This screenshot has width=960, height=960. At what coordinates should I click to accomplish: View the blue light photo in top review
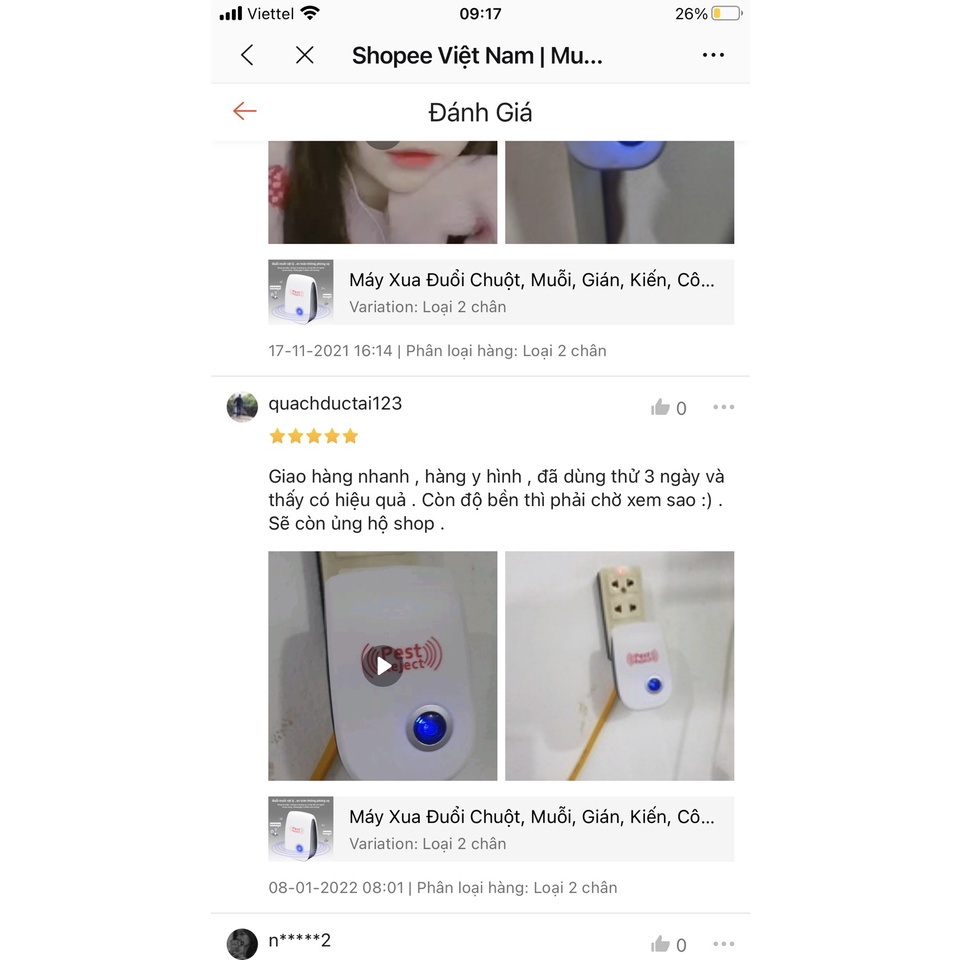click(619, 192)
